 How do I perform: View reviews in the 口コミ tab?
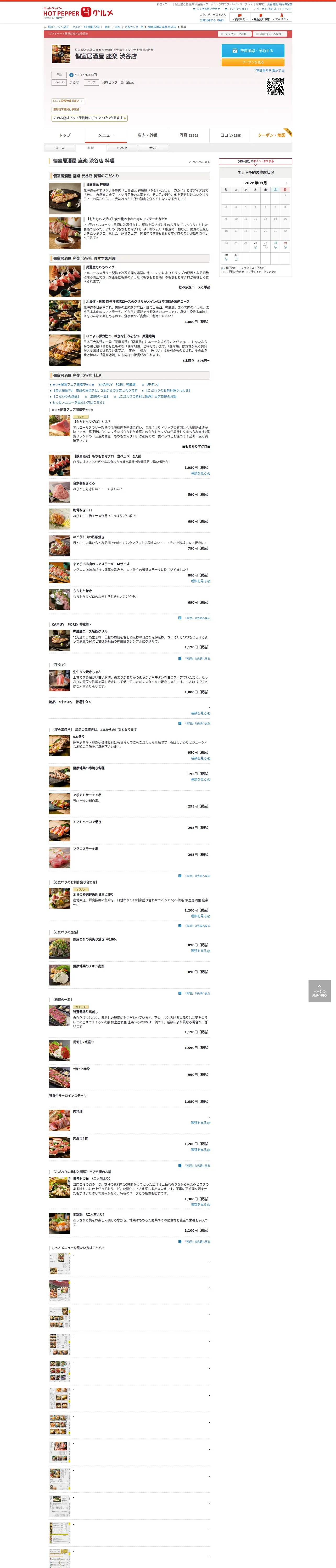coord(230,135)
